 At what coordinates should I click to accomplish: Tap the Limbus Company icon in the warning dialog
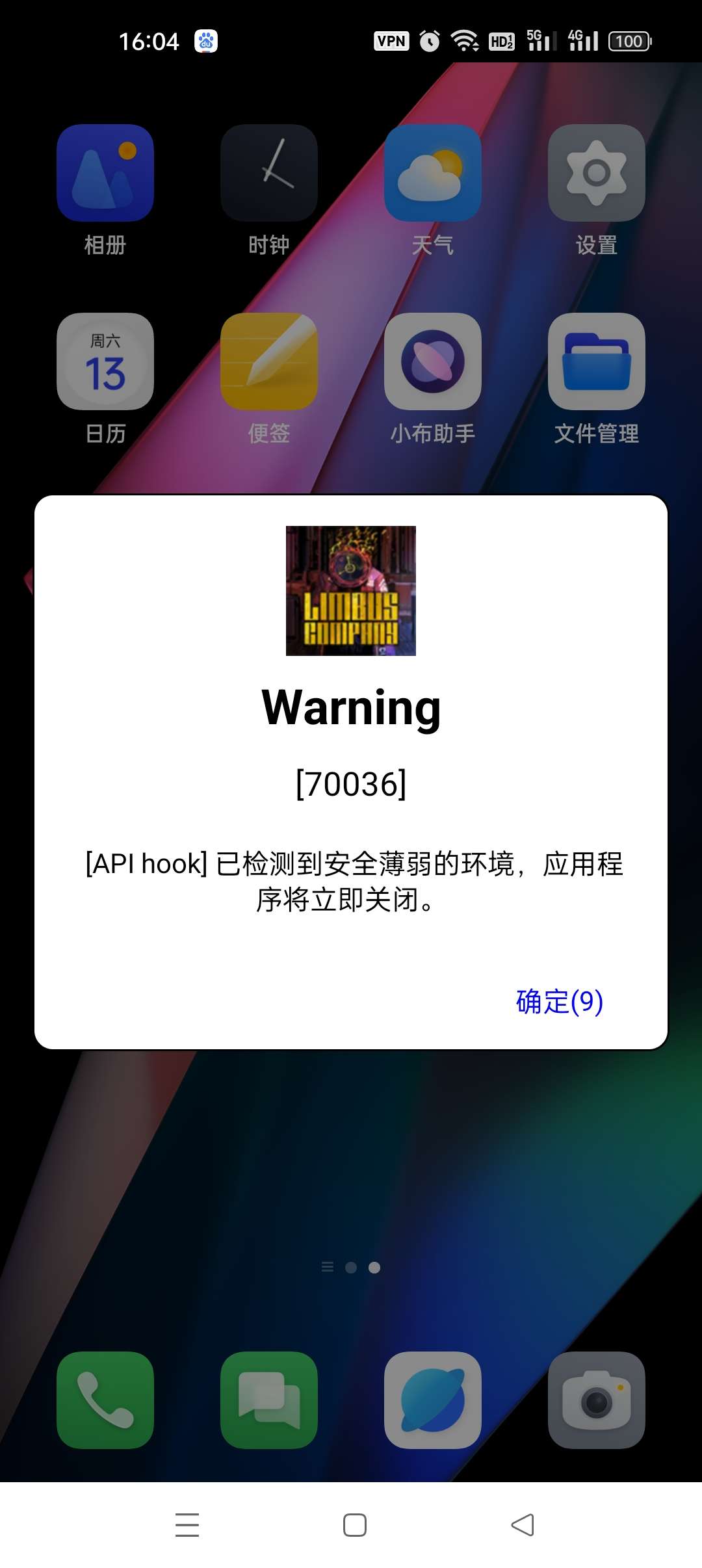tap(350, 592)
